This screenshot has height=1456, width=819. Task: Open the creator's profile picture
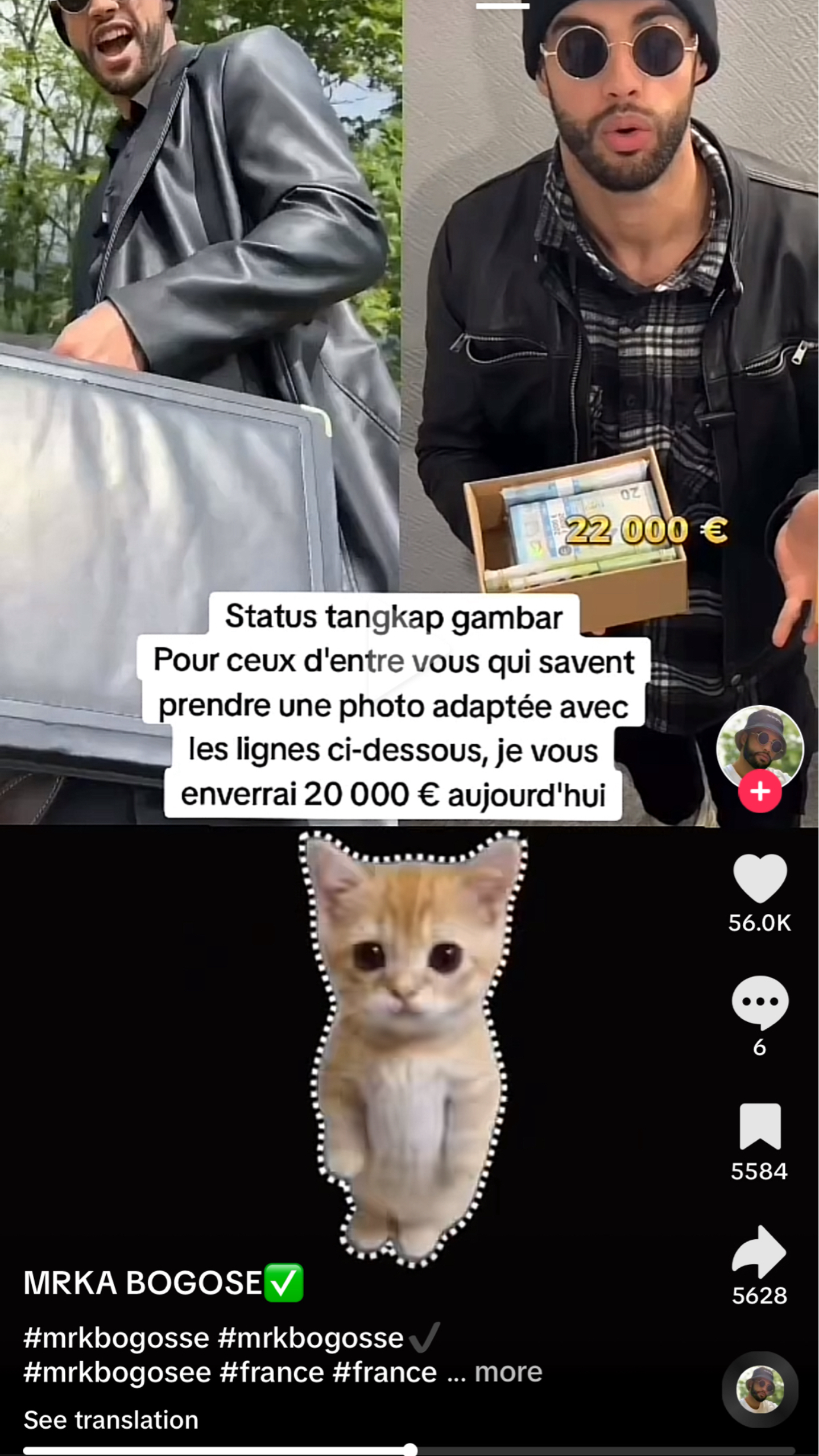pyautogui.click(x=760, y=746)
